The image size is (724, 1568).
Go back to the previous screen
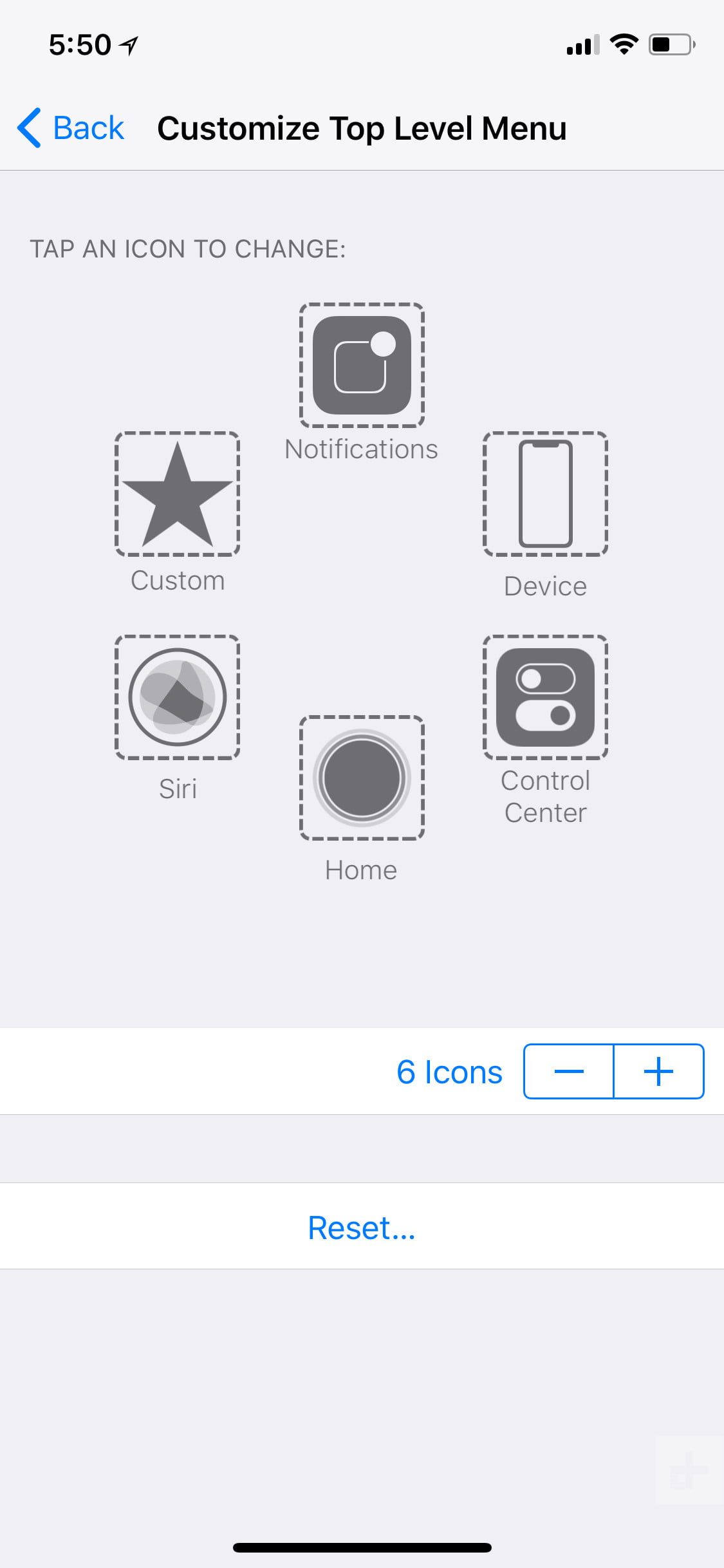(x=71, y=128)
